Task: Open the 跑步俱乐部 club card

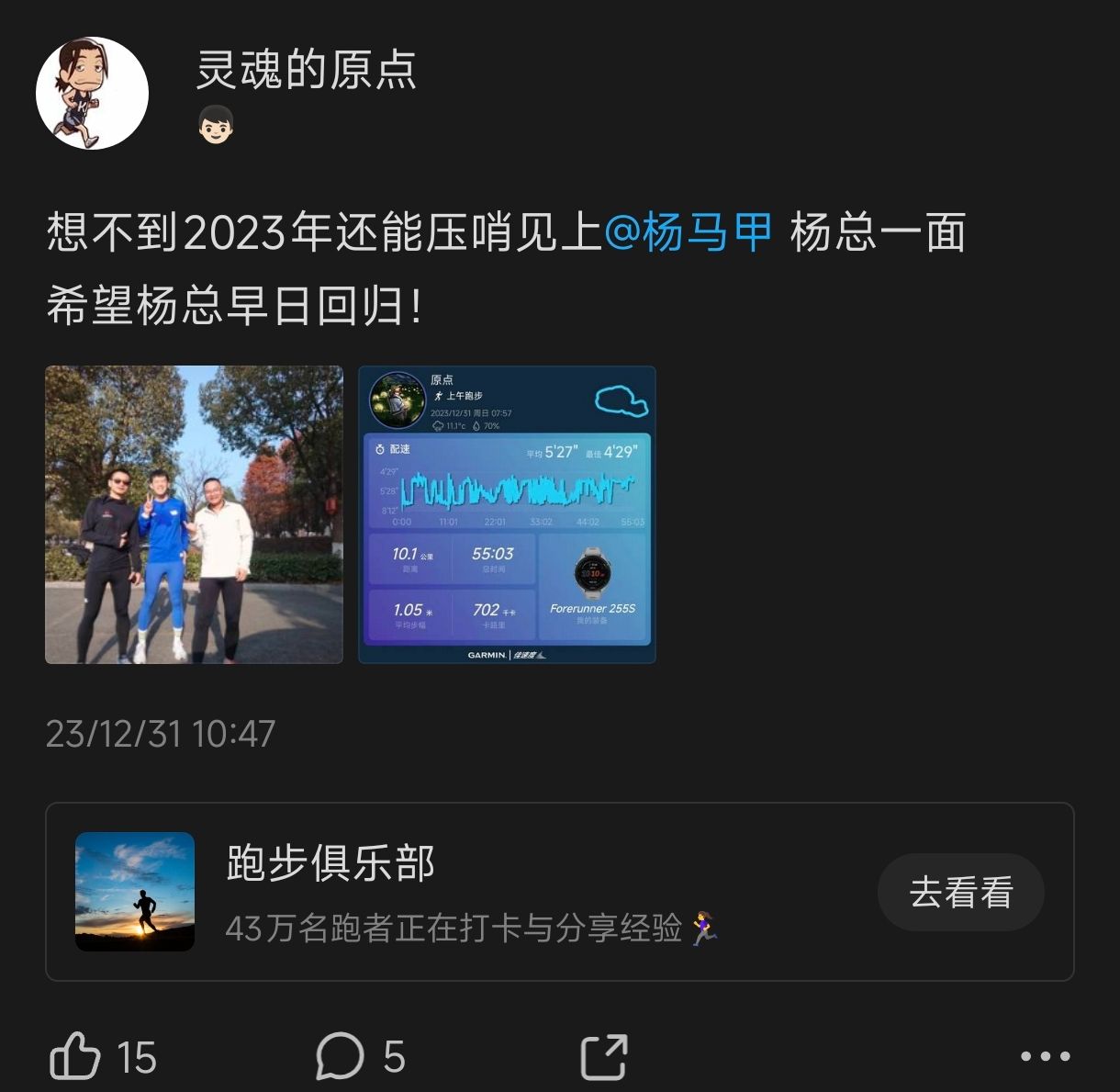Action: [x=459, y=891]
